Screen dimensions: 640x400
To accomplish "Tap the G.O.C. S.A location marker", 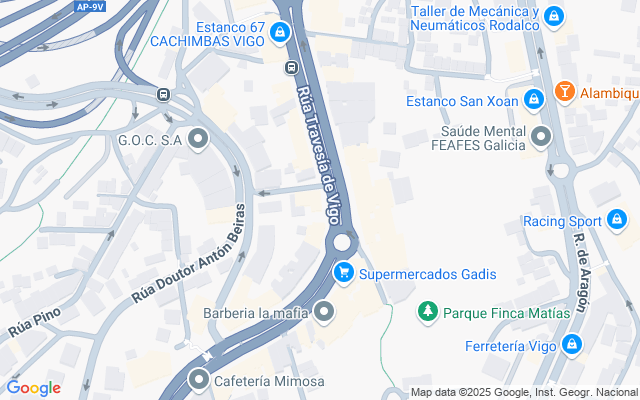I will pyautogui.click(x=198, y=139).
